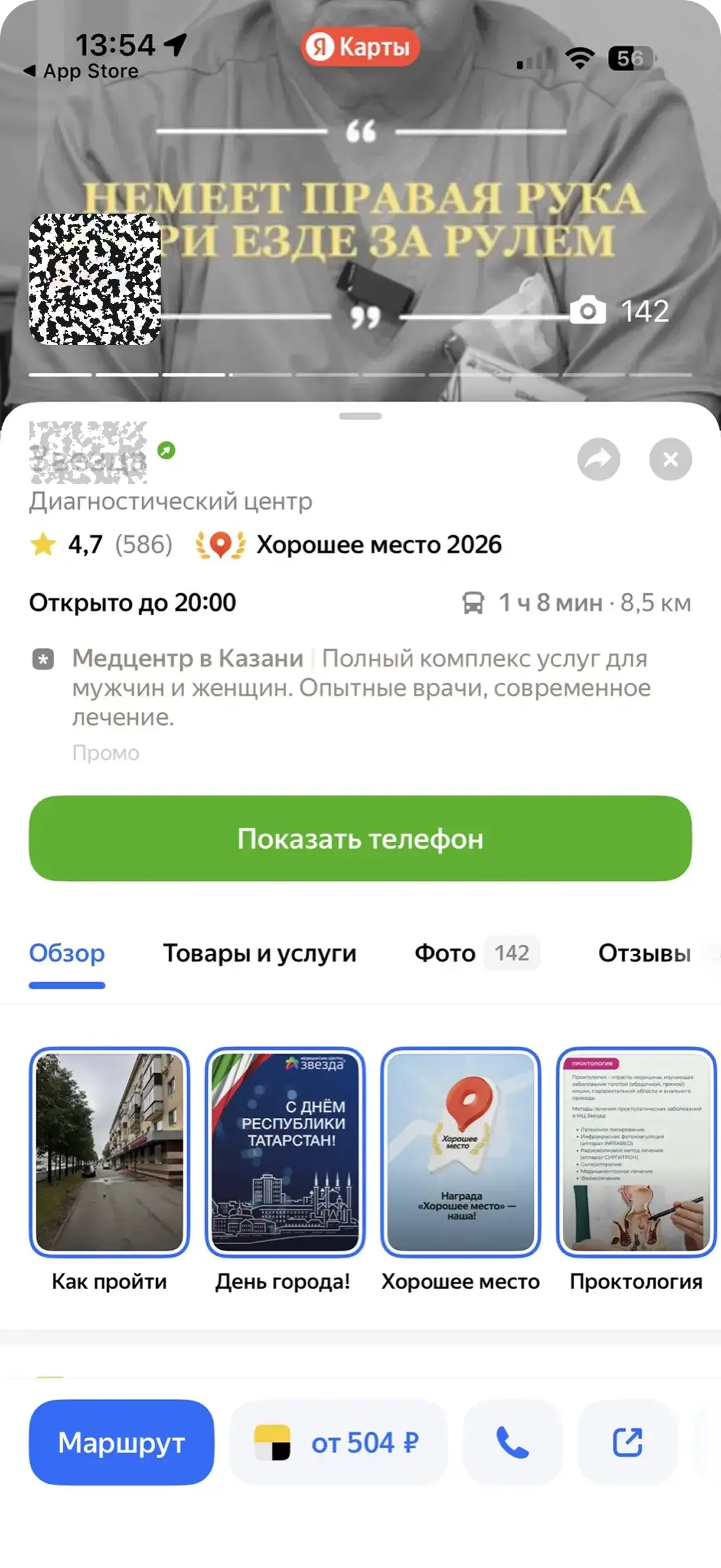The width and height of the screenshot is (721, 1568).
Task: Build a route with Маршрут
Action: point(121,1442)
